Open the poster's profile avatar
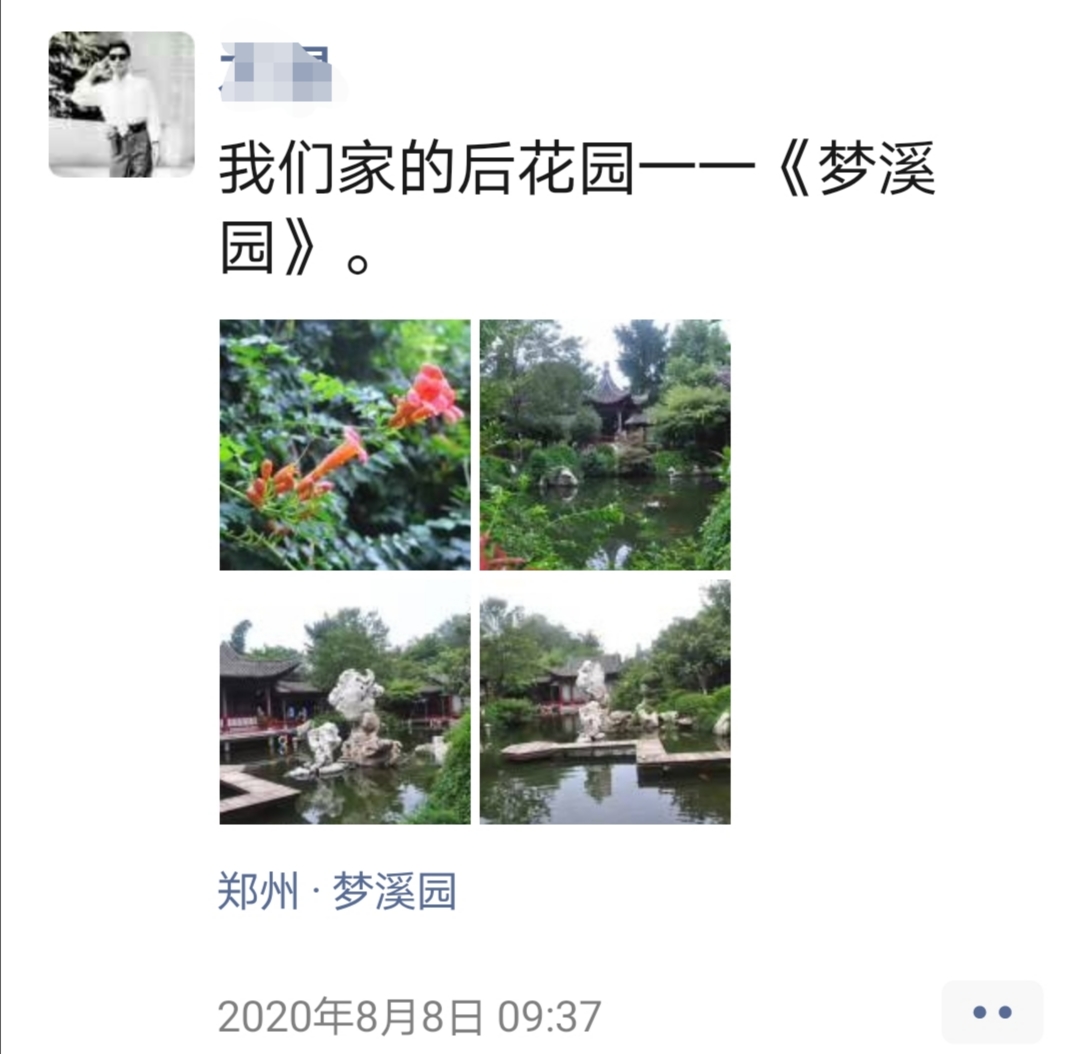 [x=121, y=104]
